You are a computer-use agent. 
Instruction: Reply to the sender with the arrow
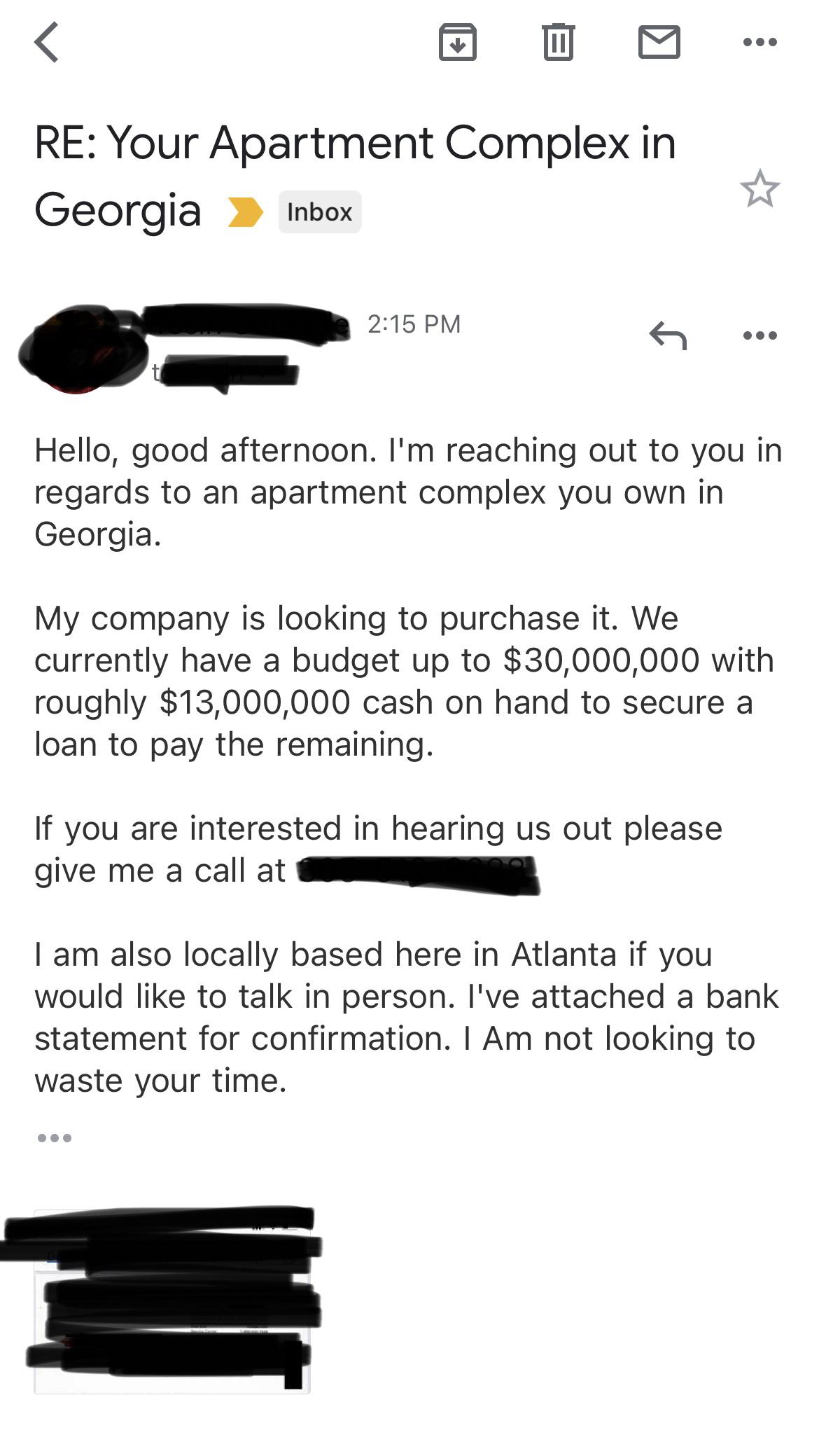[668, 335]
